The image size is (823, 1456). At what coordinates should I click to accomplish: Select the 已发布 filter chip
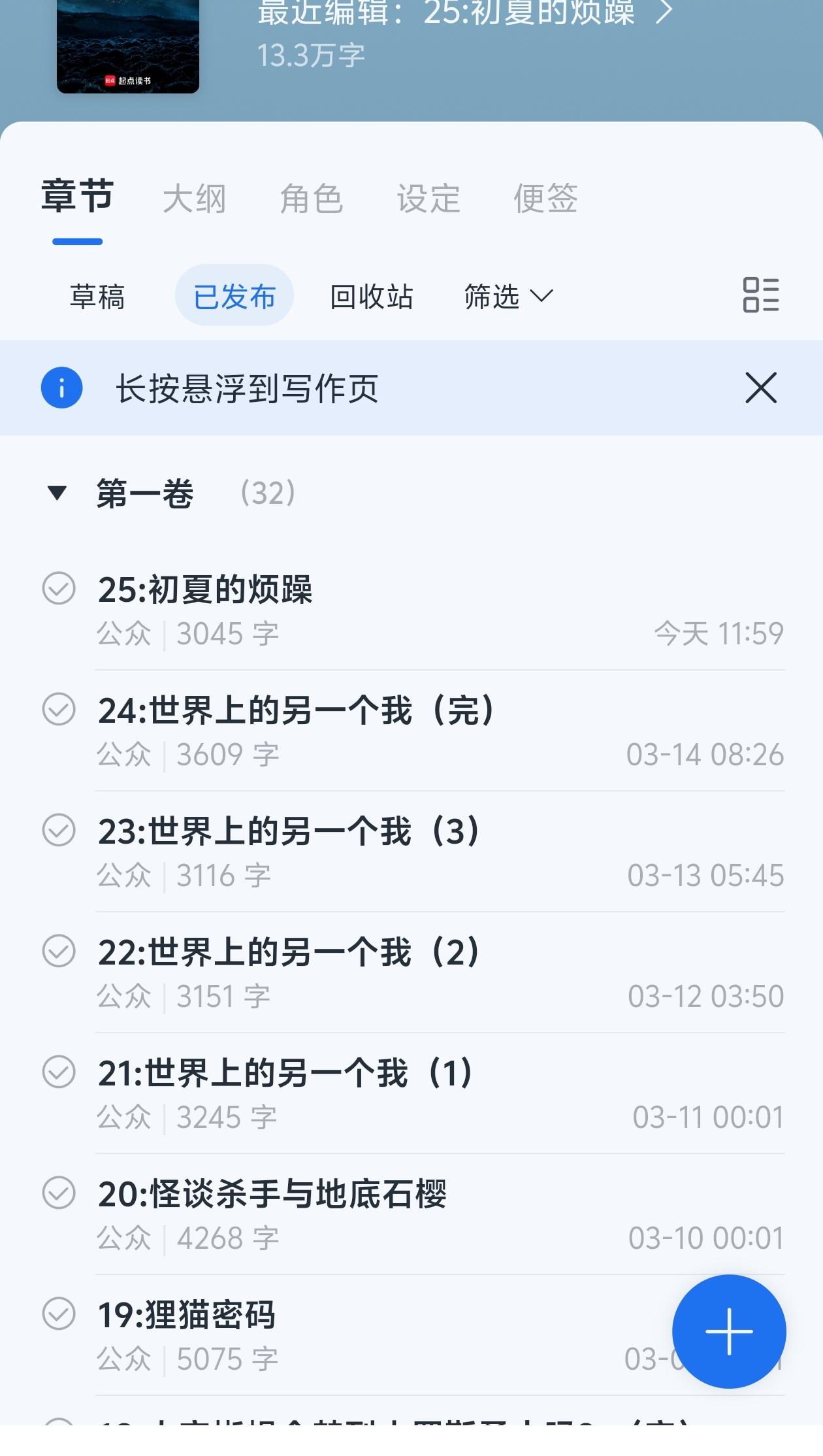[234, 297]
